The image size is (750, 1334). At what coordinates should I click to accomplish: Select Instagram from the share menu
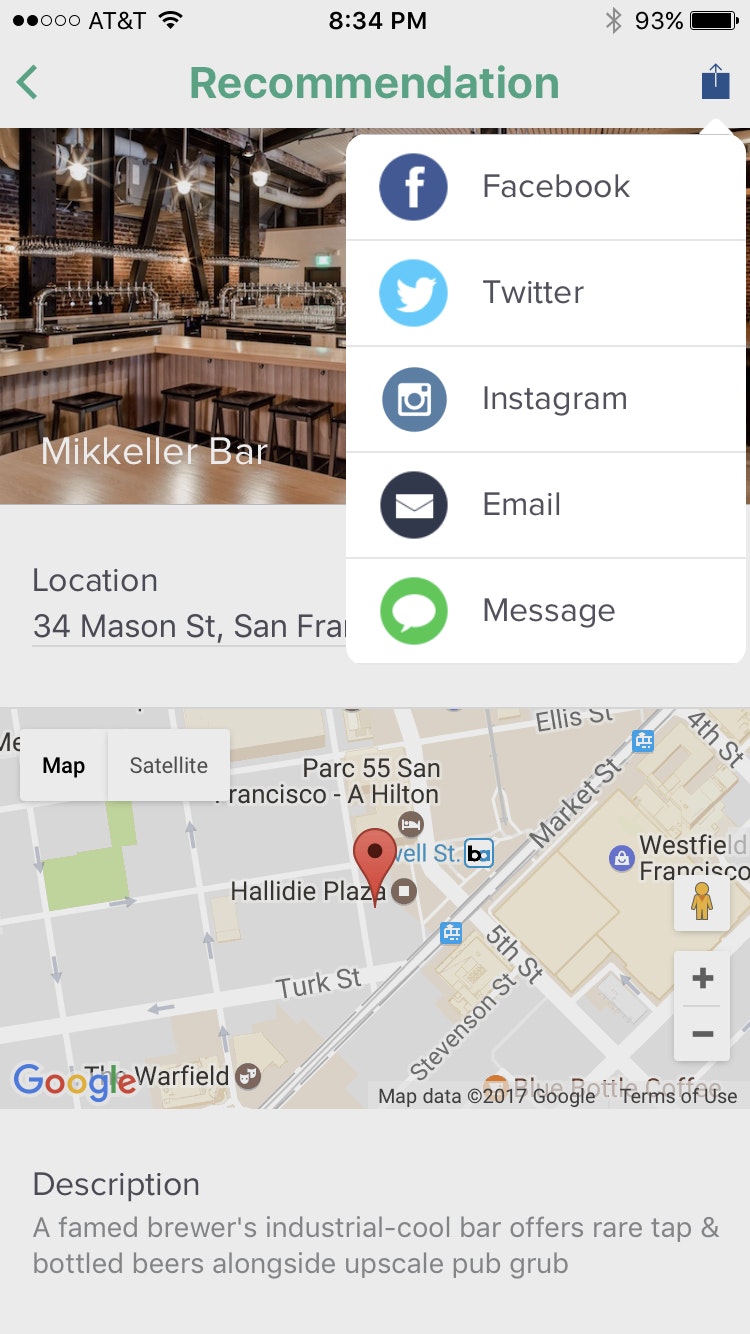click(x=545, y=399)
